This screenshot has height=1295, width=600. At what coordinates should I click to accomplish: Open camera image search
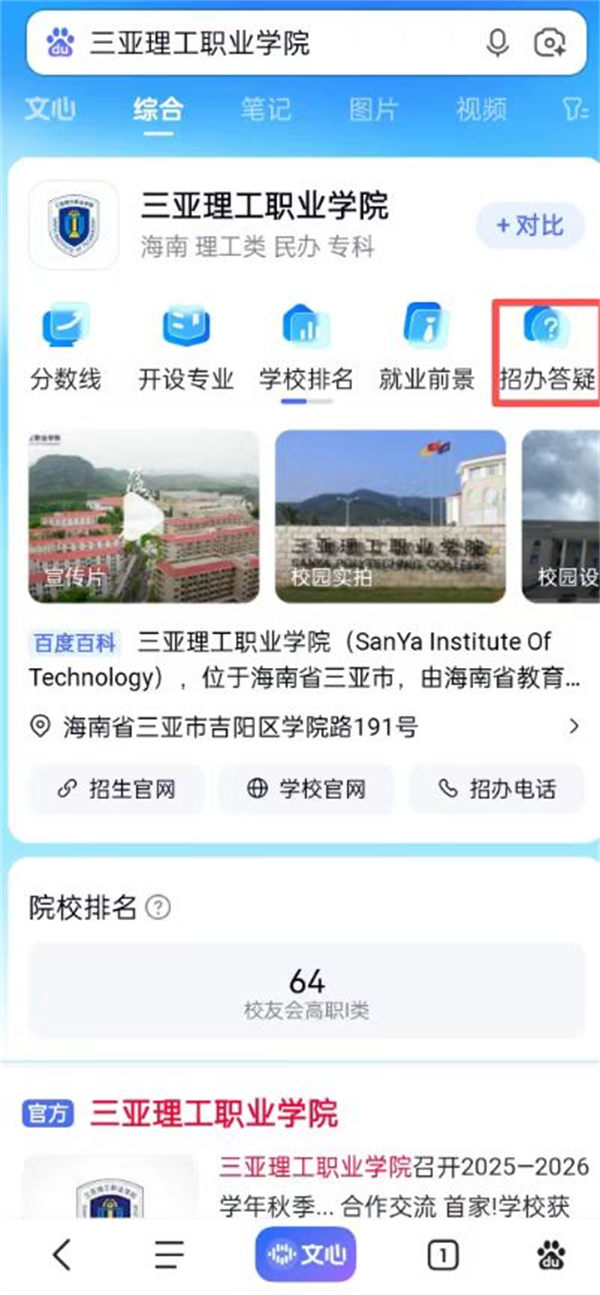[x=549, y=43]
